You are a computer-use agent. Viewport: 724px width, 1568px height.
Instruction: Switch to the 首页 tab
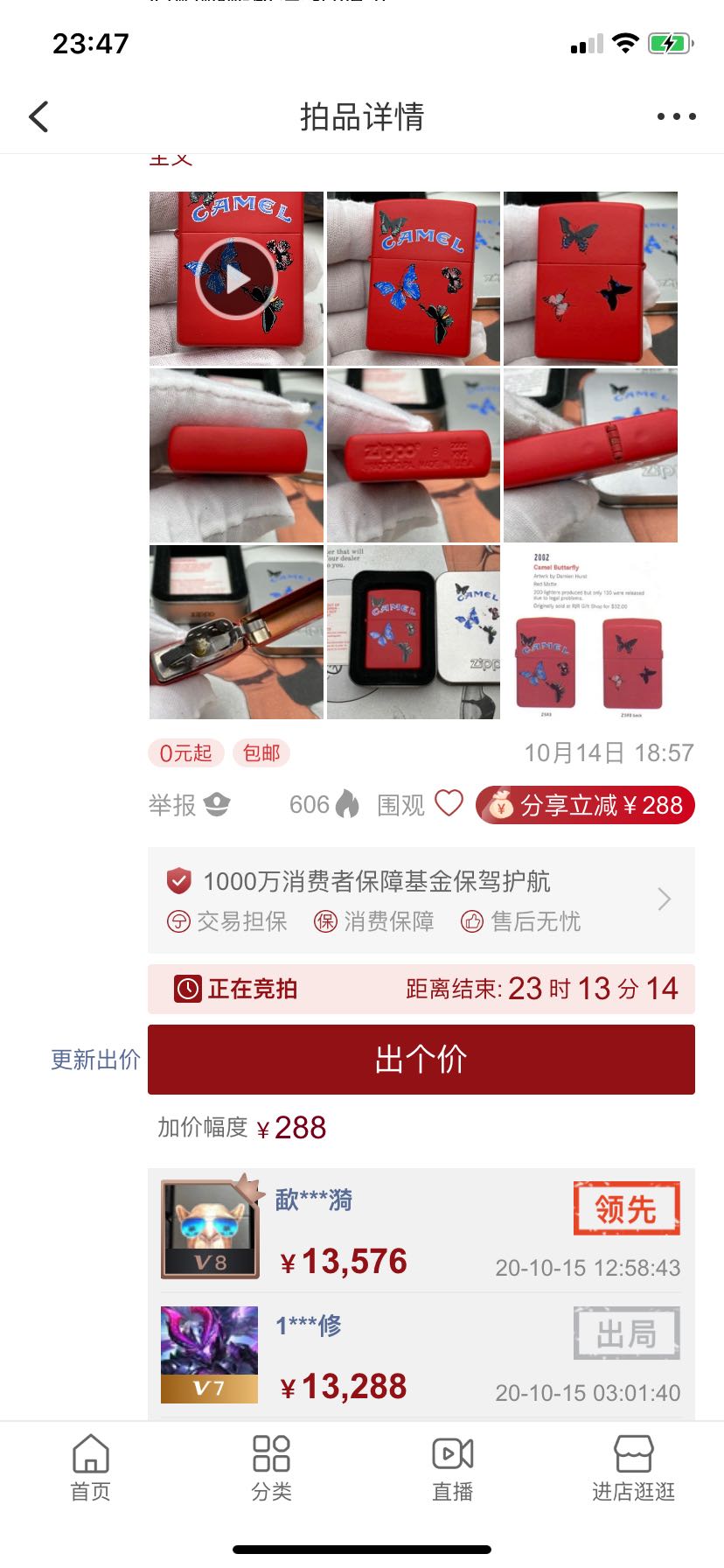[x=91, y=1468]
